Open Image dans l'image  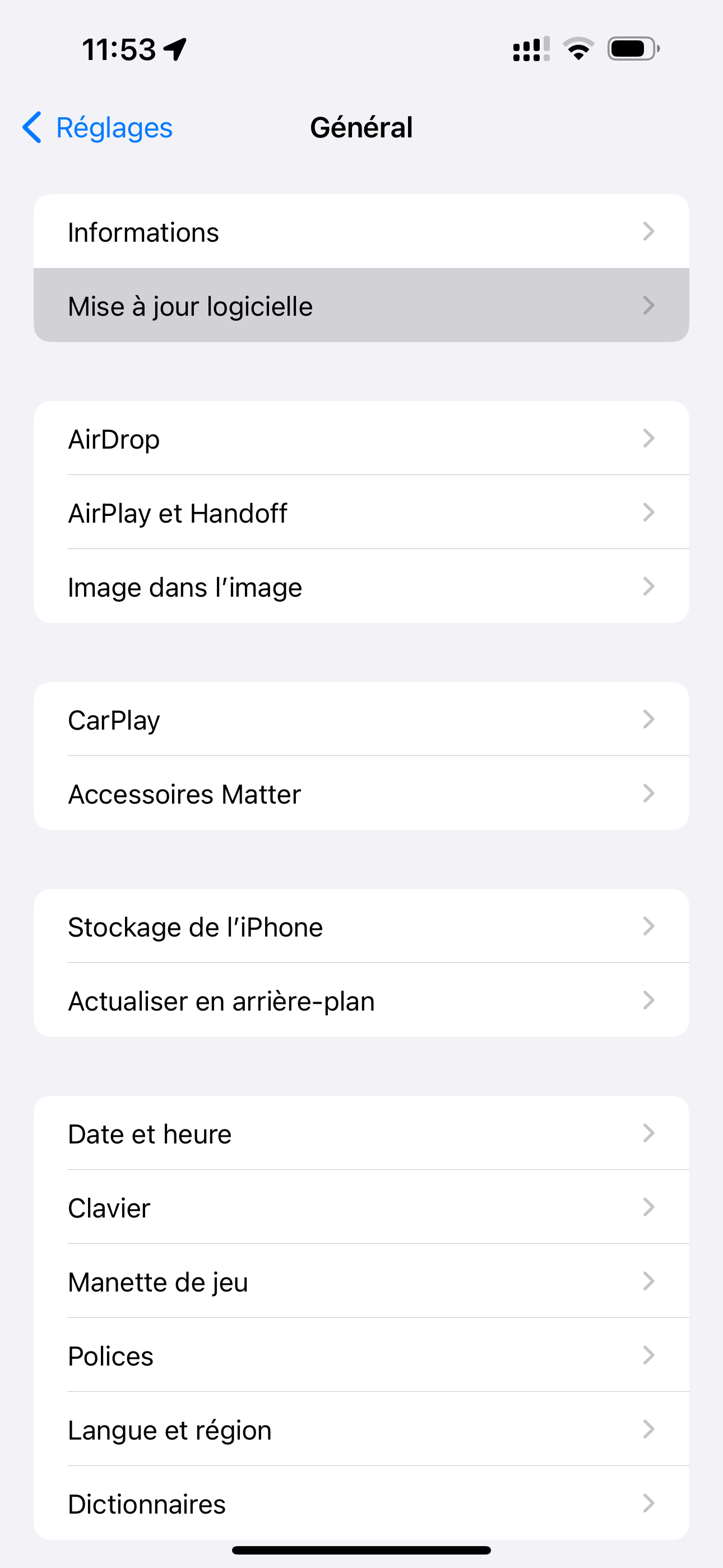pyautogui.click(x=361, y=586)
